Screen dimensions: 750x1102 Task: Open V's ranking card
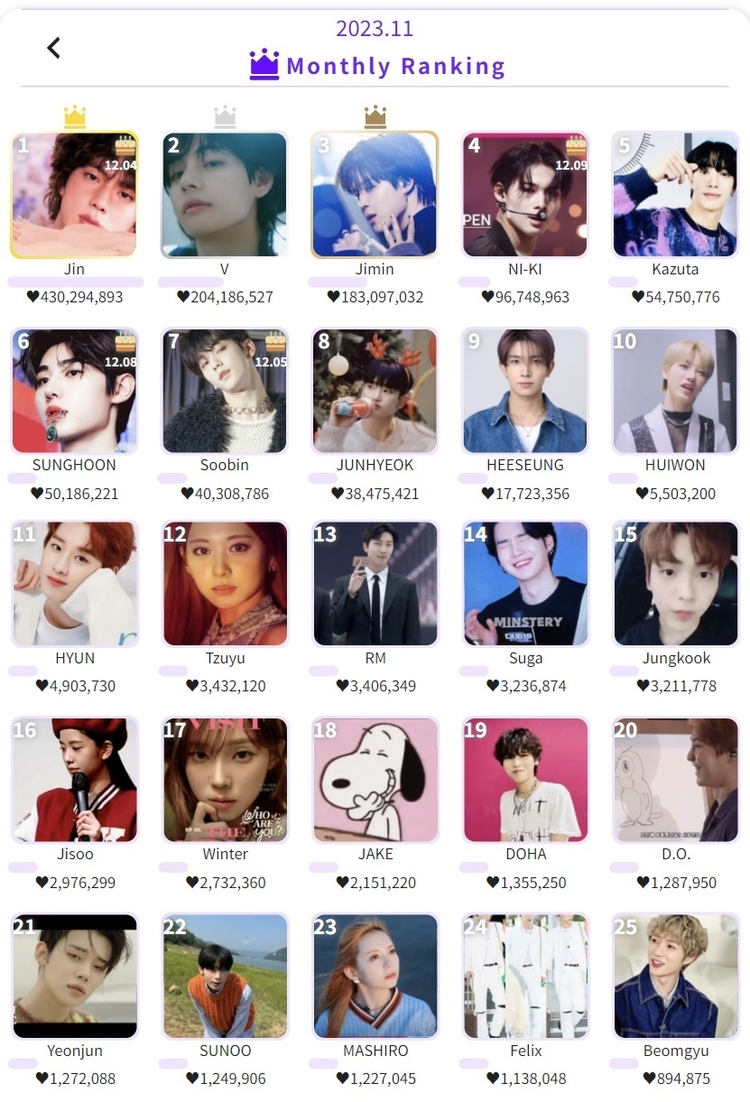225,195
